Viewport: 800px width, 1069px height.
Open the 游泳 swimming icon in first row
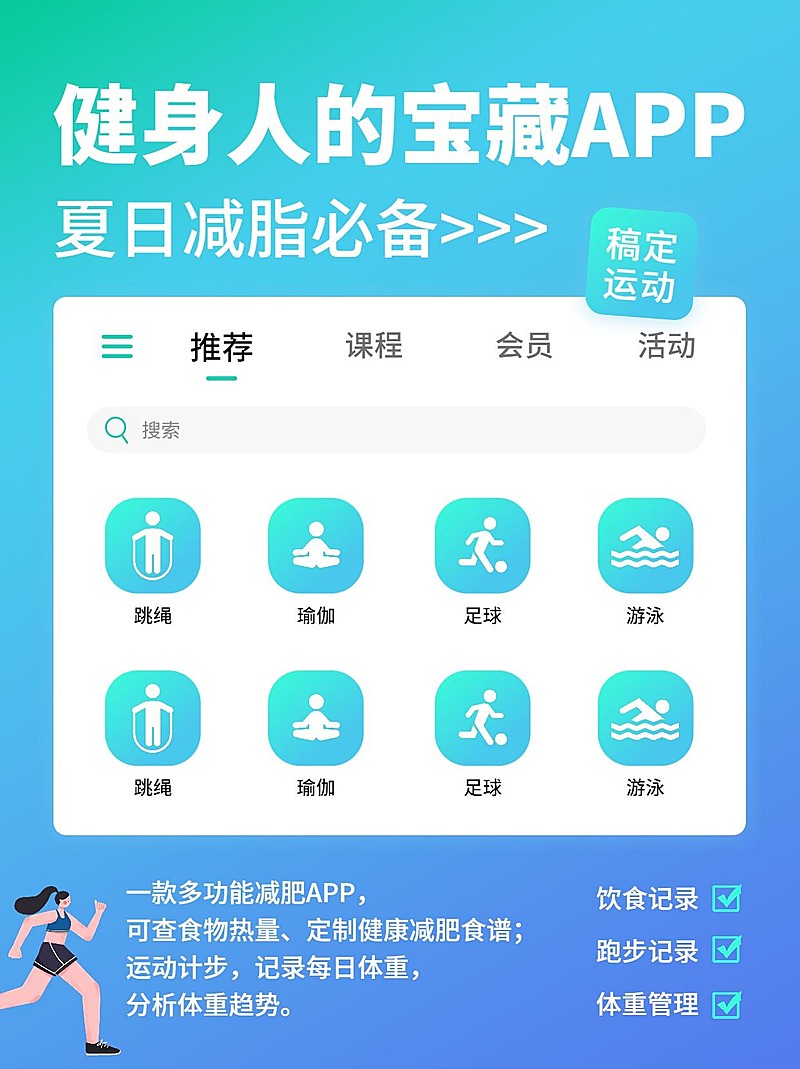coord(645,545)
